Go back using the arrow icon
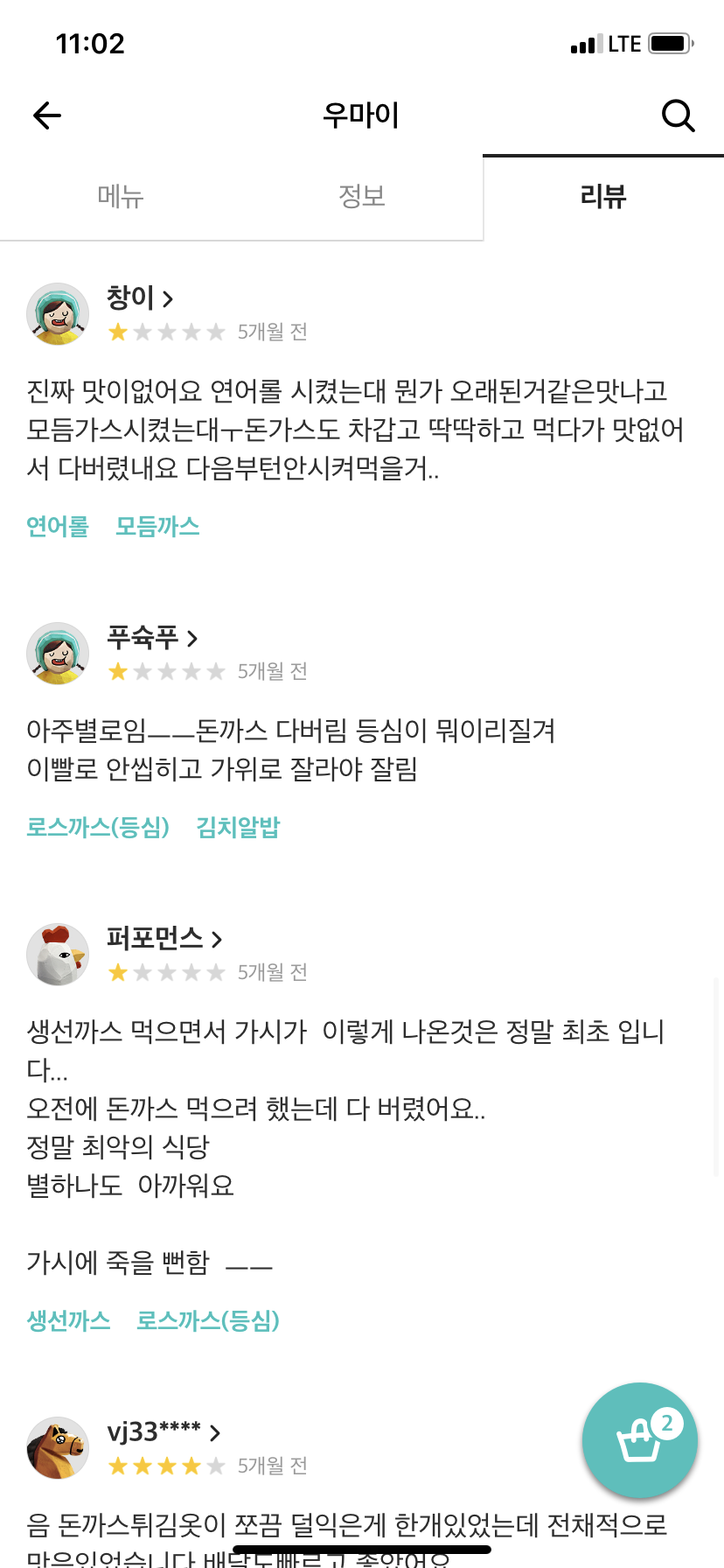724x1568 pixels. click(47, 115)
